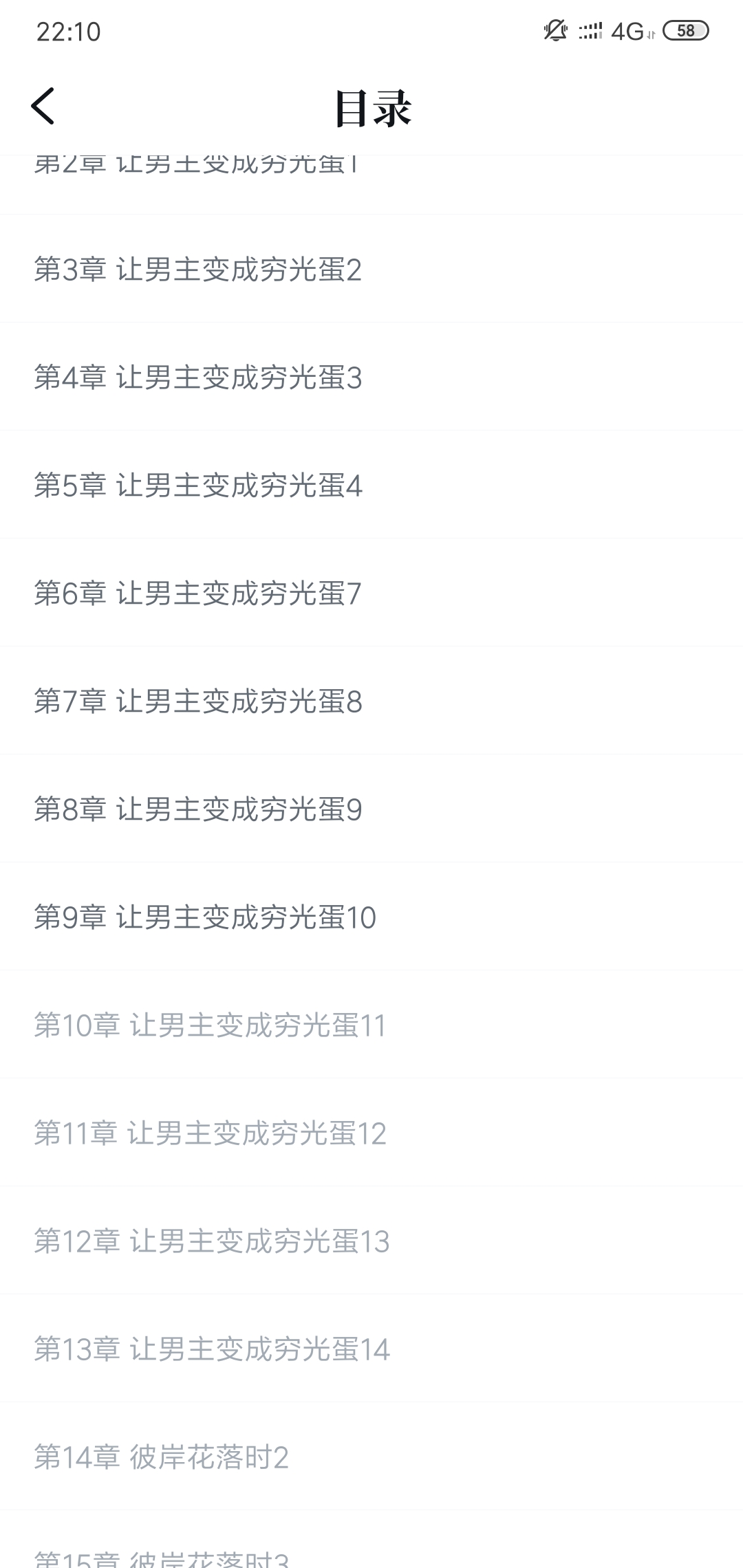743x1568 pixels.
Task: Select 第9章 让男主变成穷光蛋10
Action: pos(371,917)
